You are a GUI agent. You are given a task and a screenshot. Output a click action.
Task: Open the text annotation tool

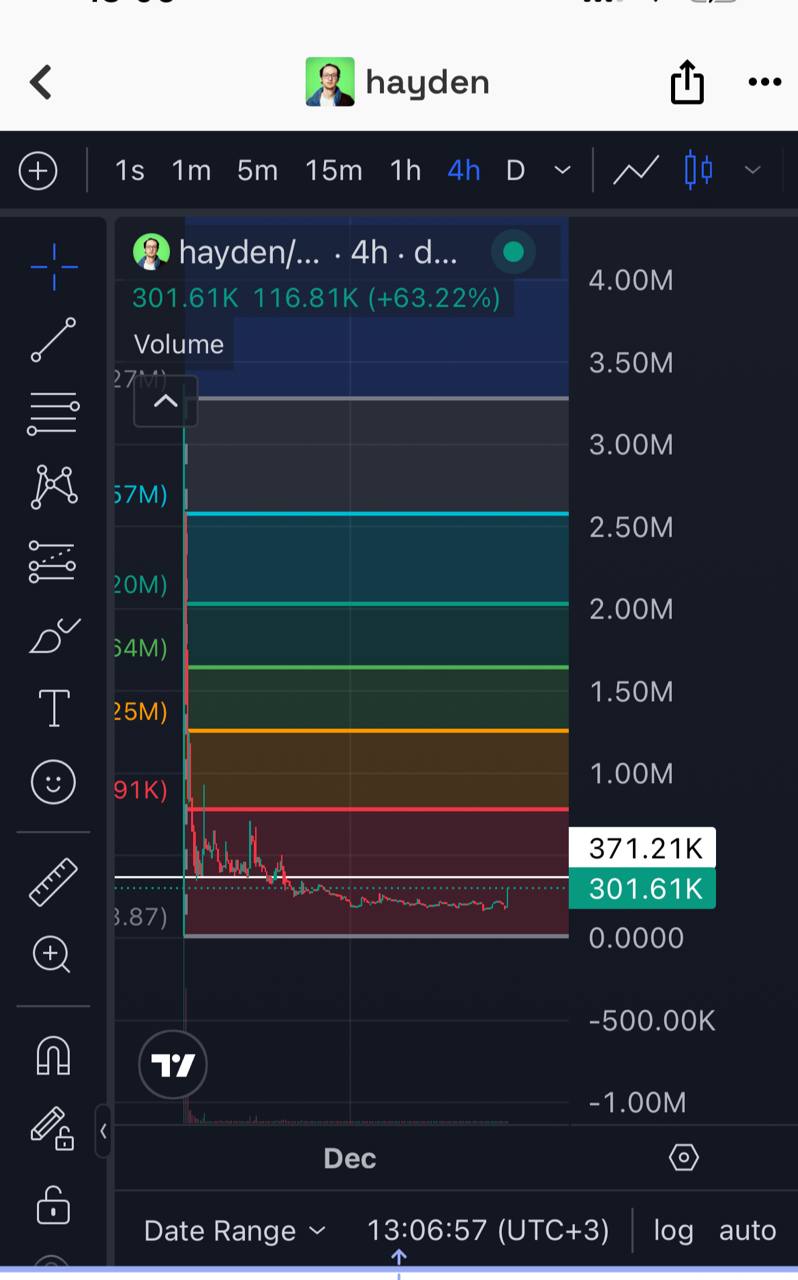[x=53, y=708]
